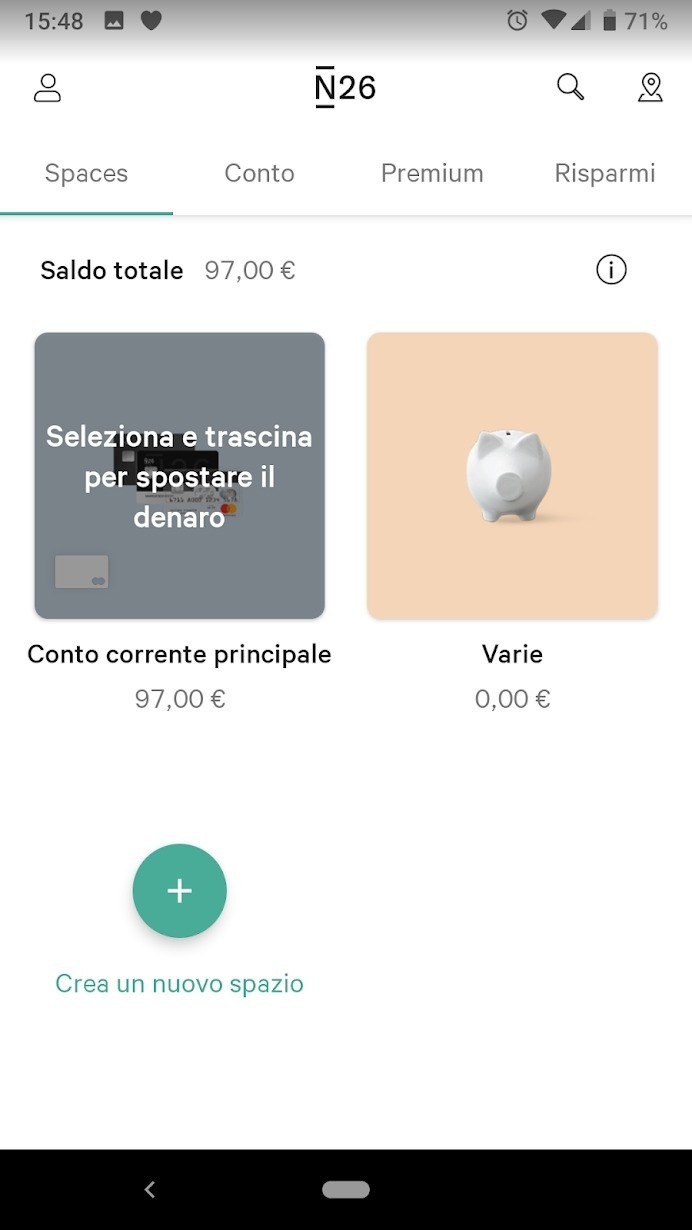
Task: Go back with the system back arrow
Action: pyautogui.click(x=150, y=1189)
